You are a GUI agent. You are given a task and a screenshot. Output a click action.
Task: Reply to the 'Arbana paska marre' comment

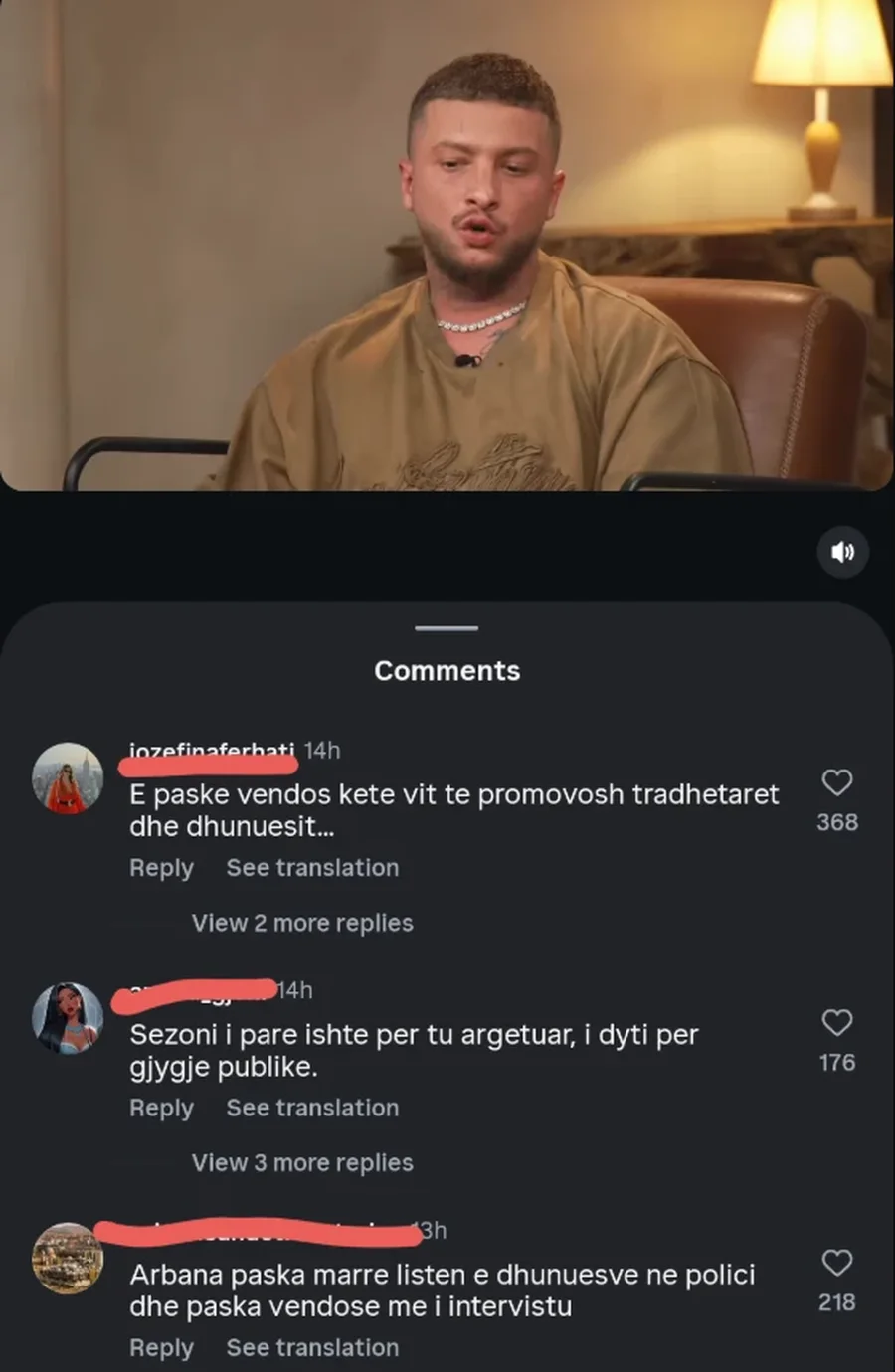pos(161,1348)
